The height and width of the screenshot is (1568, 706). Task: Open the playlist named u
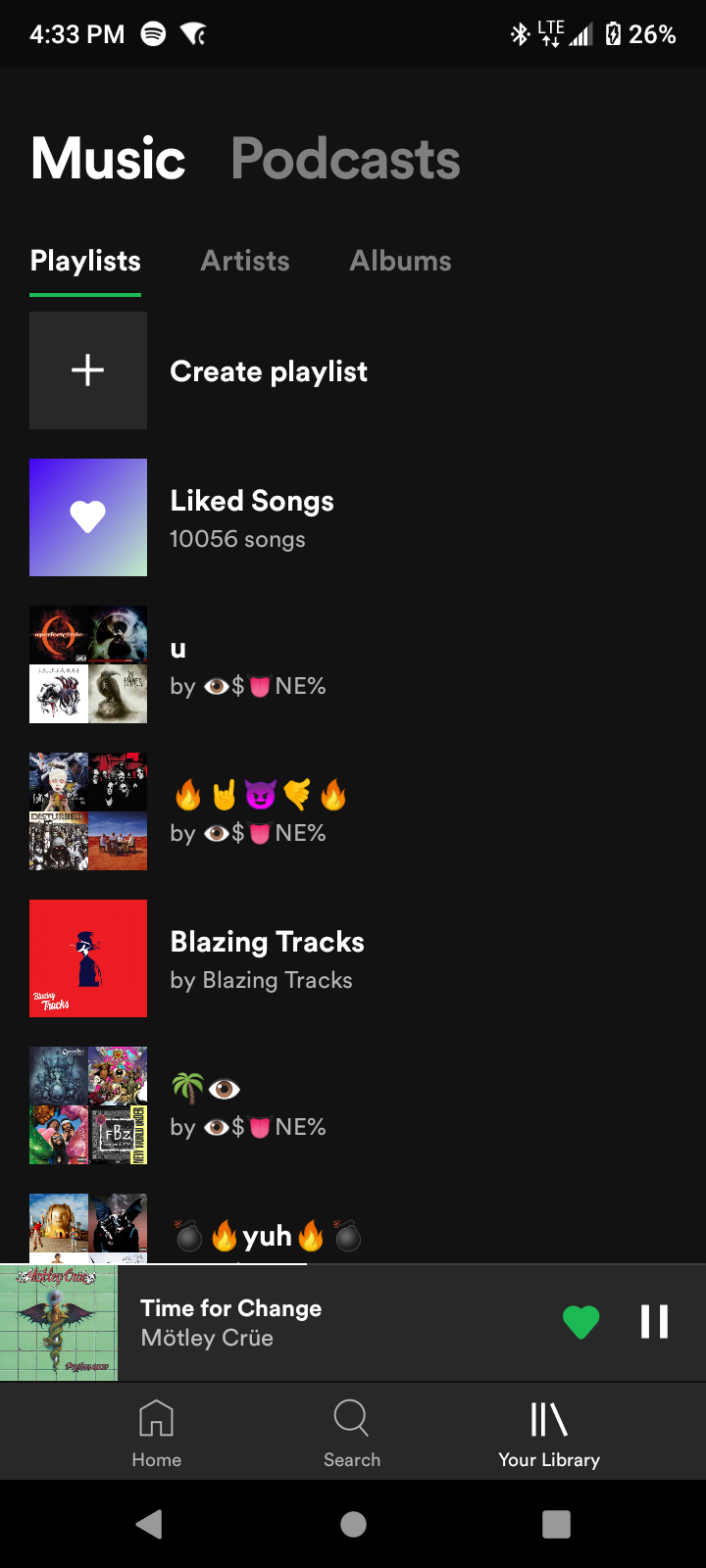click(353, 664)
